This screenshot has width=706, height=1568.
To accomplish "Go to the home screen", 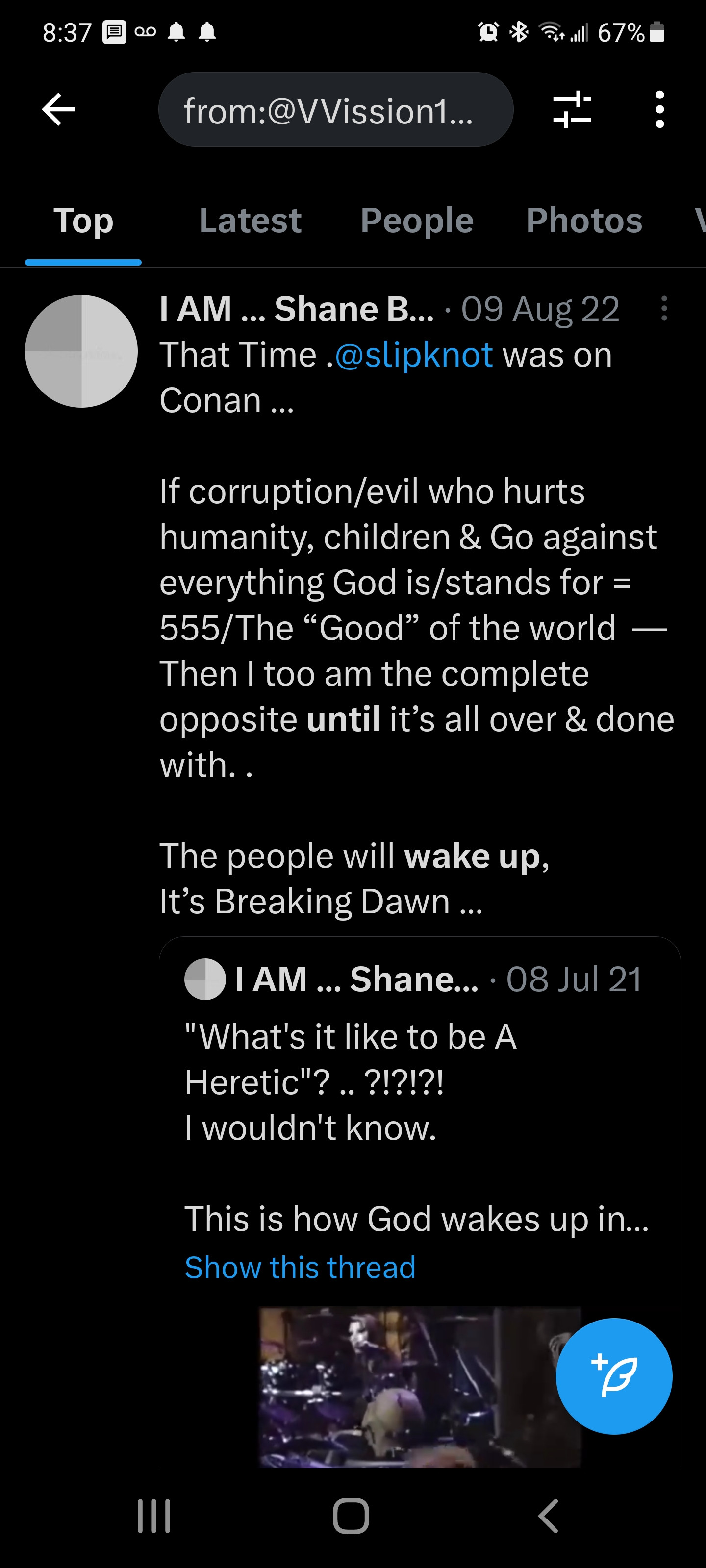I will pos(351,1516).
